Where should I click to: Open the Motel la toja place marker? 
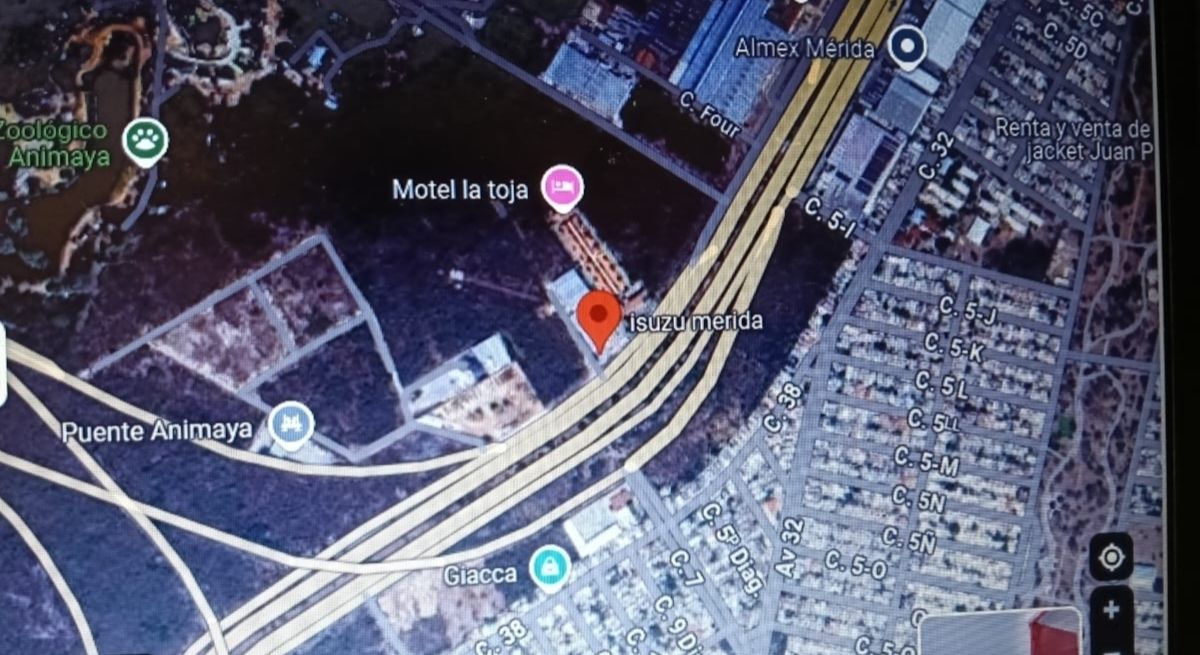pos(562,187)
